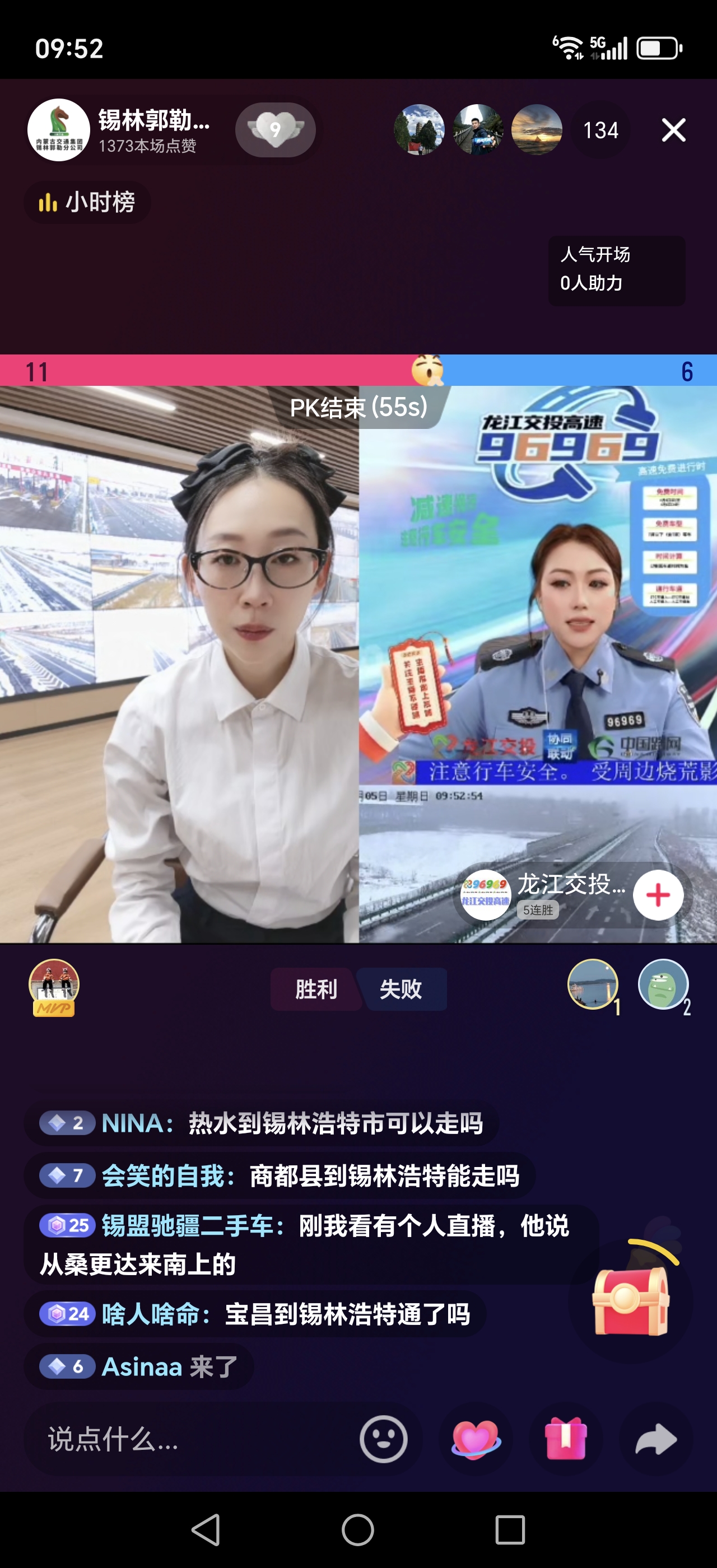
Task: Close the live stream
Action: [673, 130]
